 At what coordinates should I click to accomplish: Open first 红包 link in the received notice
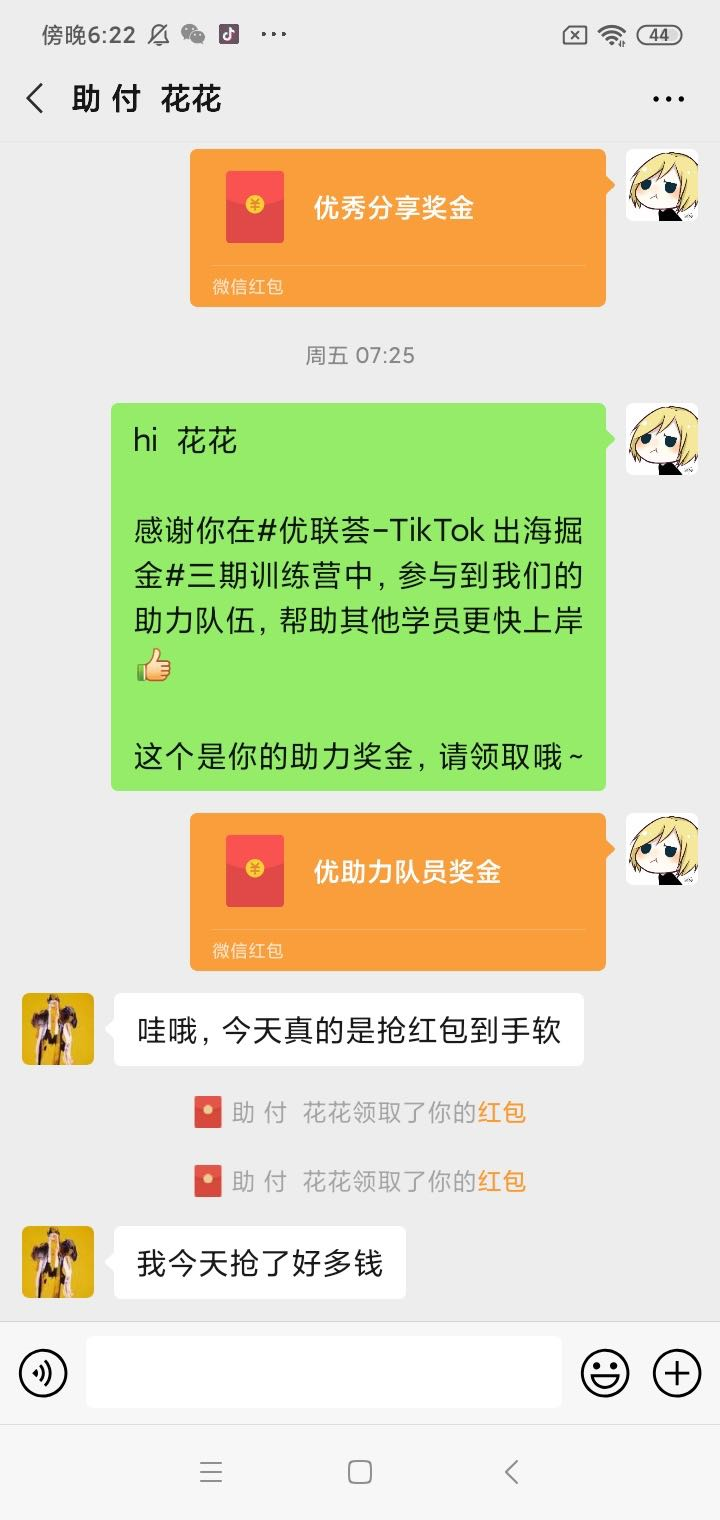(502, 1112)
